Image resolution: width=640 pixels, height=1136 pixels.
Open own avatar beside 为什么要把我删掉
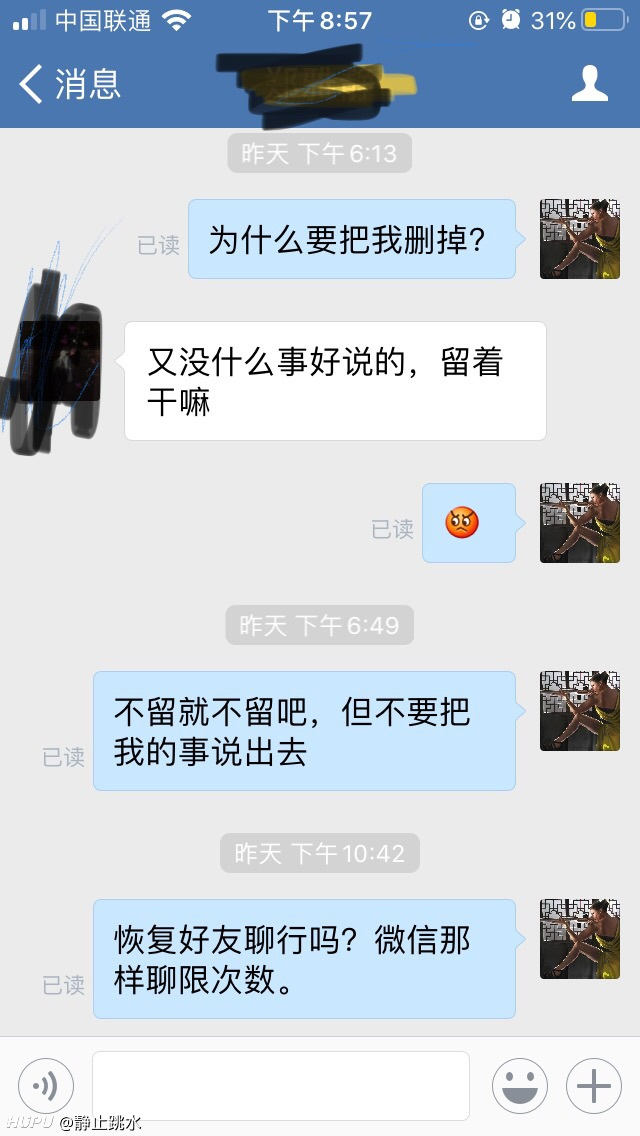point(580,239)
